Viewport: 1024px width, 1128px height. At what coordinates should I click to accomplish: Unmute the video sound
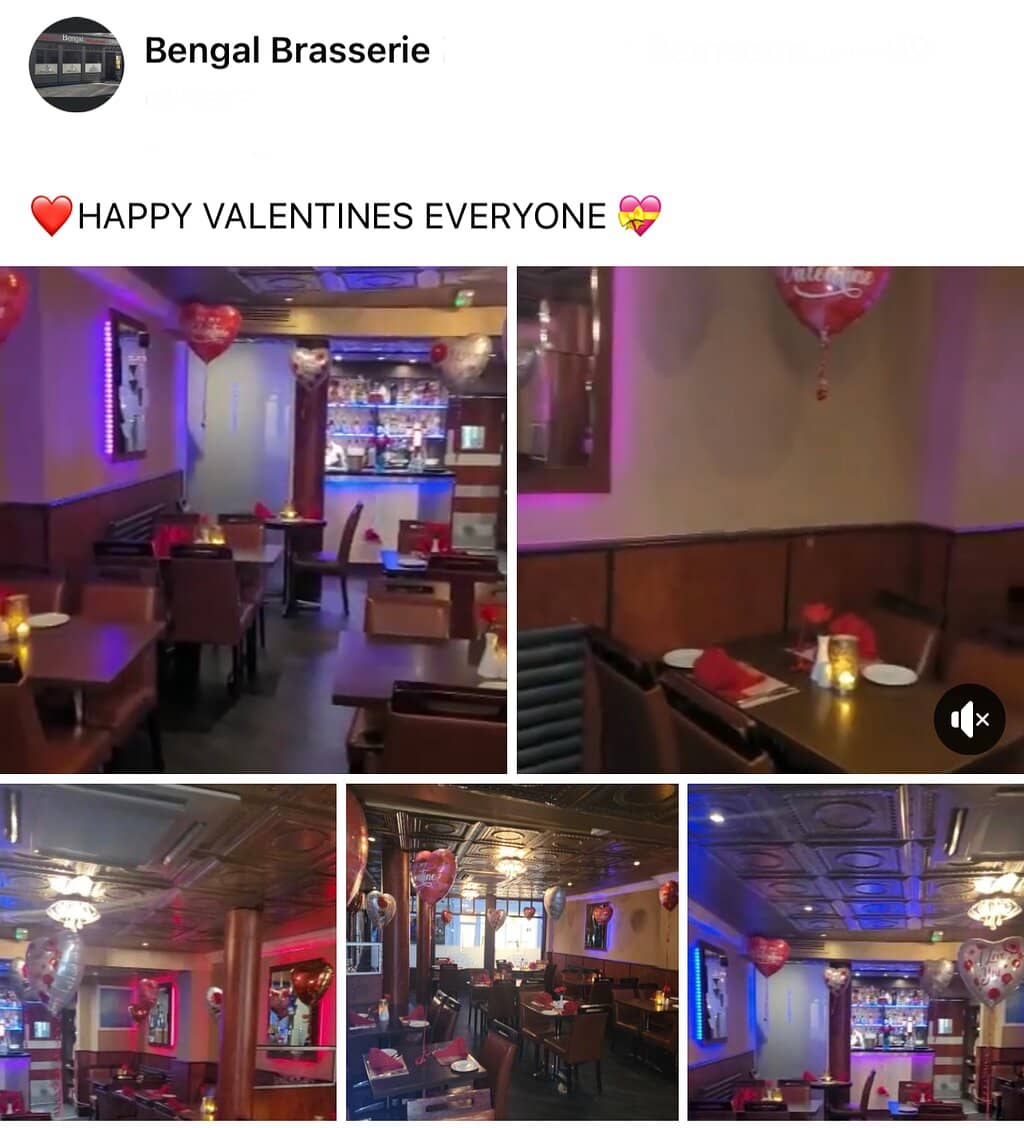pyautogui.click(x=968, y=719)
